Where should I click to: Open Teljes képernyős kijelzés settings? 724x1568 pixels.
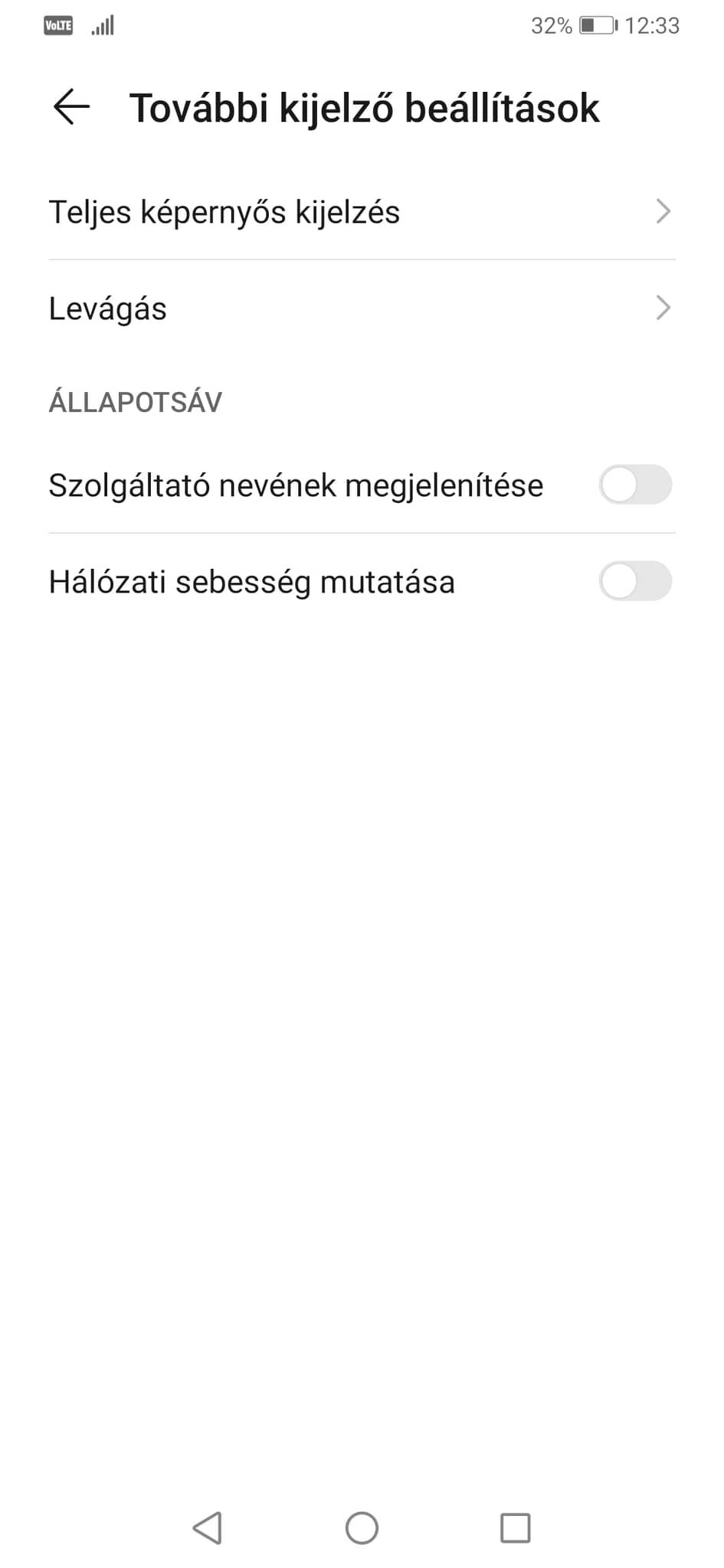coord(362,211)
